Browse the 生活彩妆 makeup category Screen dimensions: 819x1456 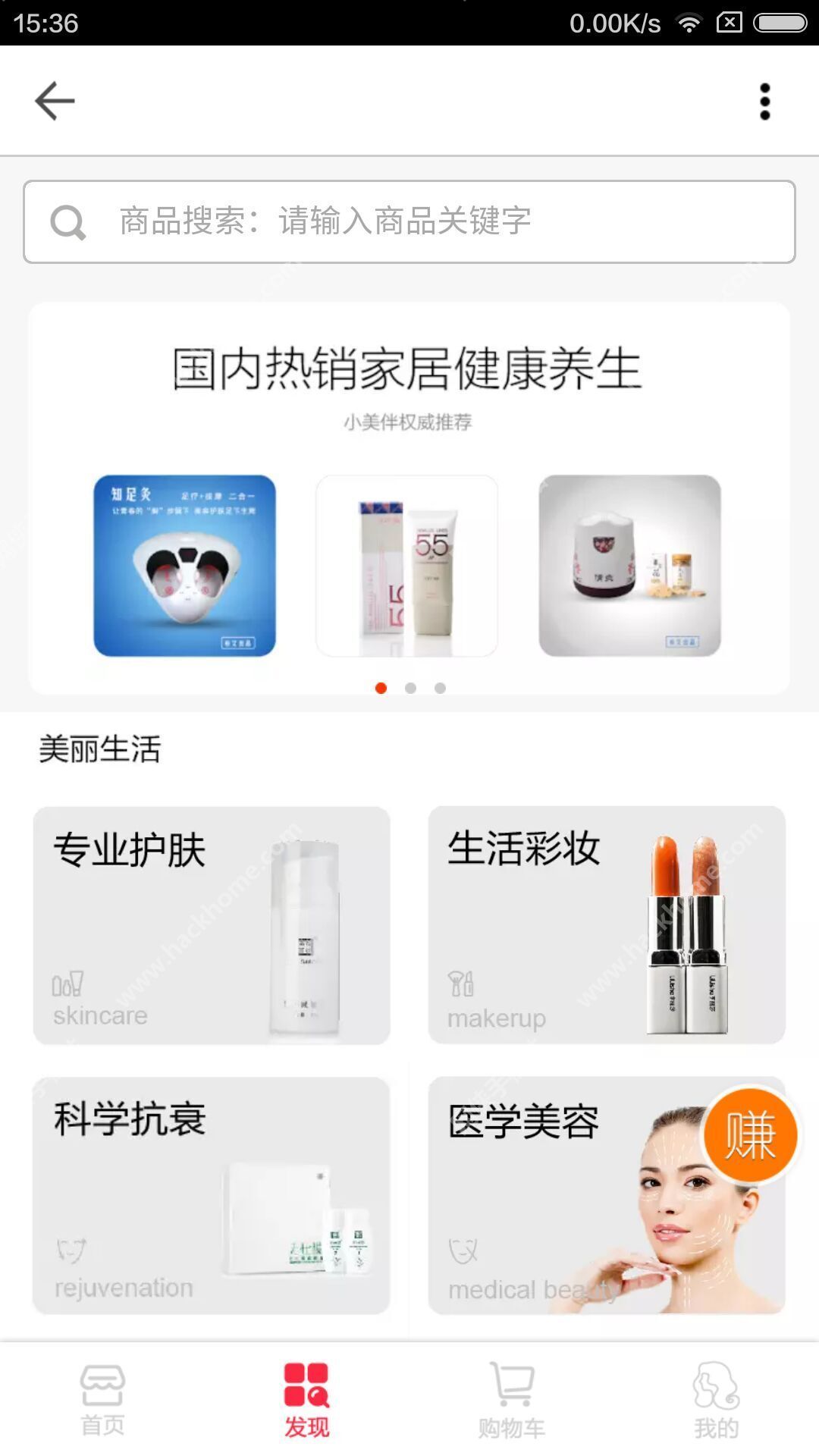tap(606, 925)
